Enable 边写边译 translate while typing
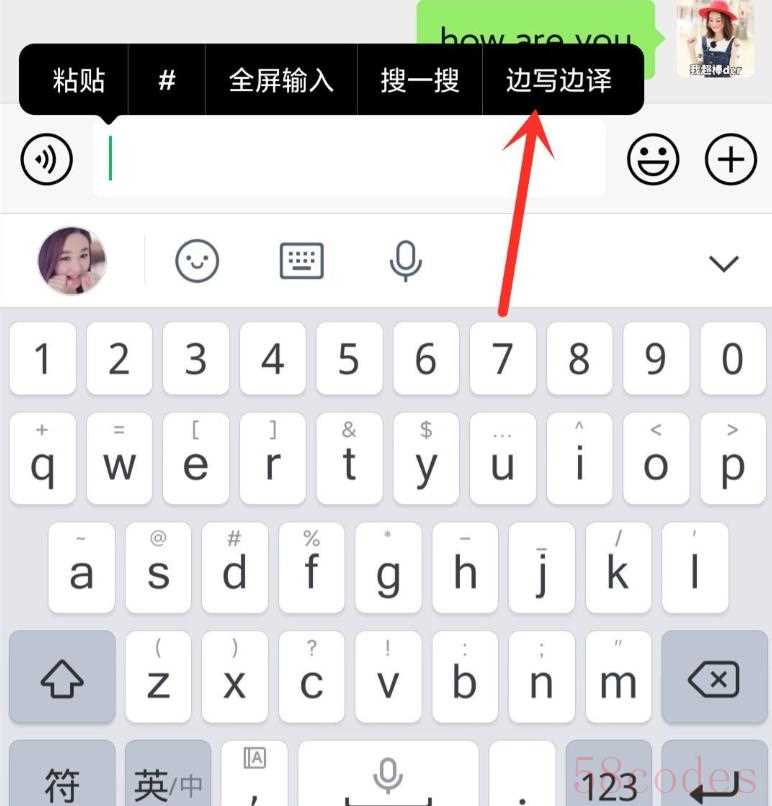 pyautogui.click(x=559, y=80)
